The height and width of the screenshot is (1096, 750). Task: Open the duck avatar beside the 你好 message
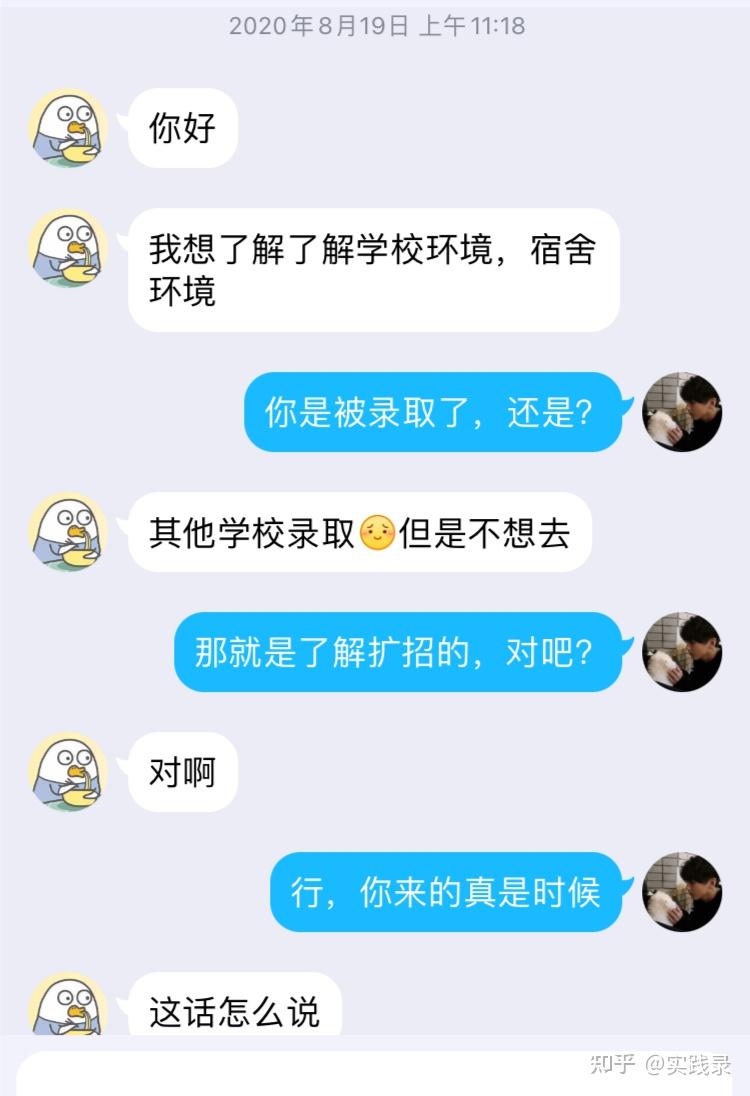(x=68, y=128)
